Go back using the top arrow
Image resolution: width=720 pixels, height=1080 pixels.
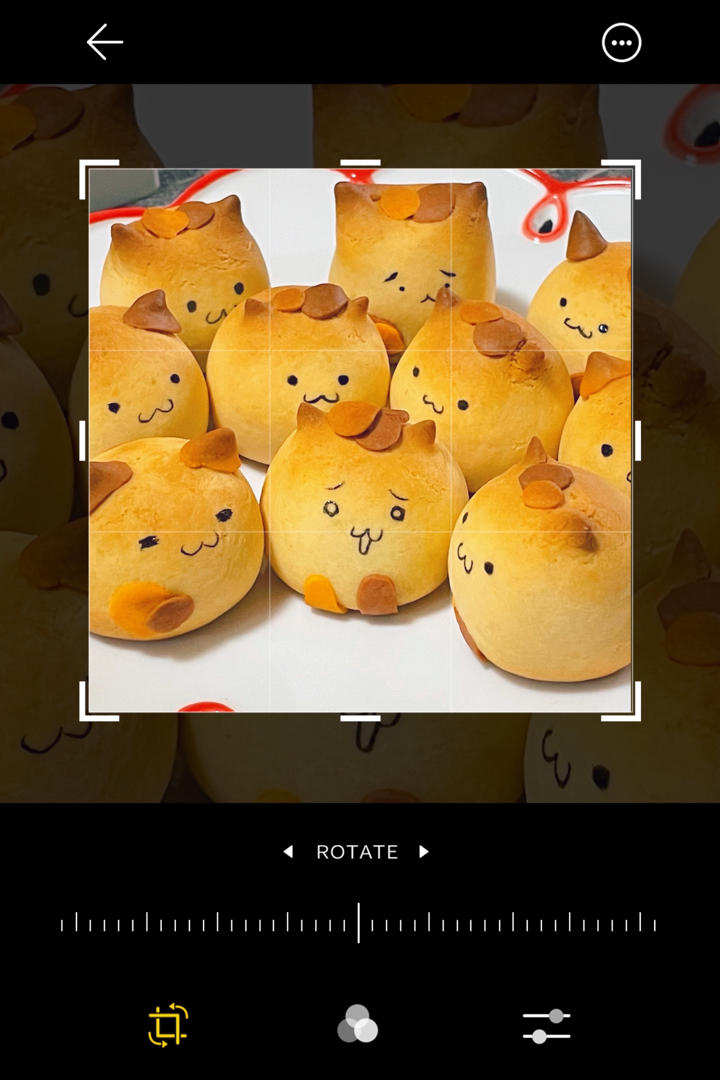[x=104, y=42]
